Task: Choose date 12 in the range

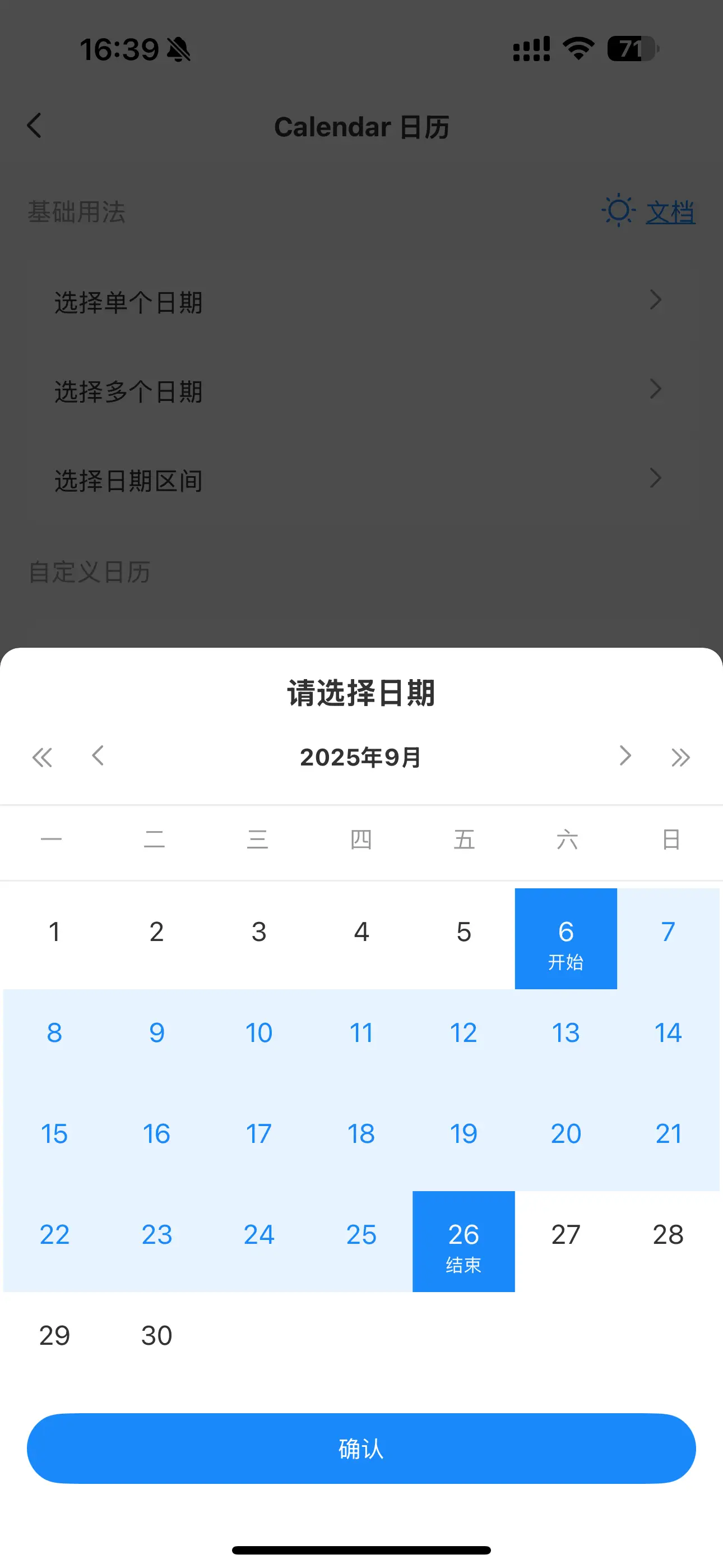Action: [x=464, y=1033]
